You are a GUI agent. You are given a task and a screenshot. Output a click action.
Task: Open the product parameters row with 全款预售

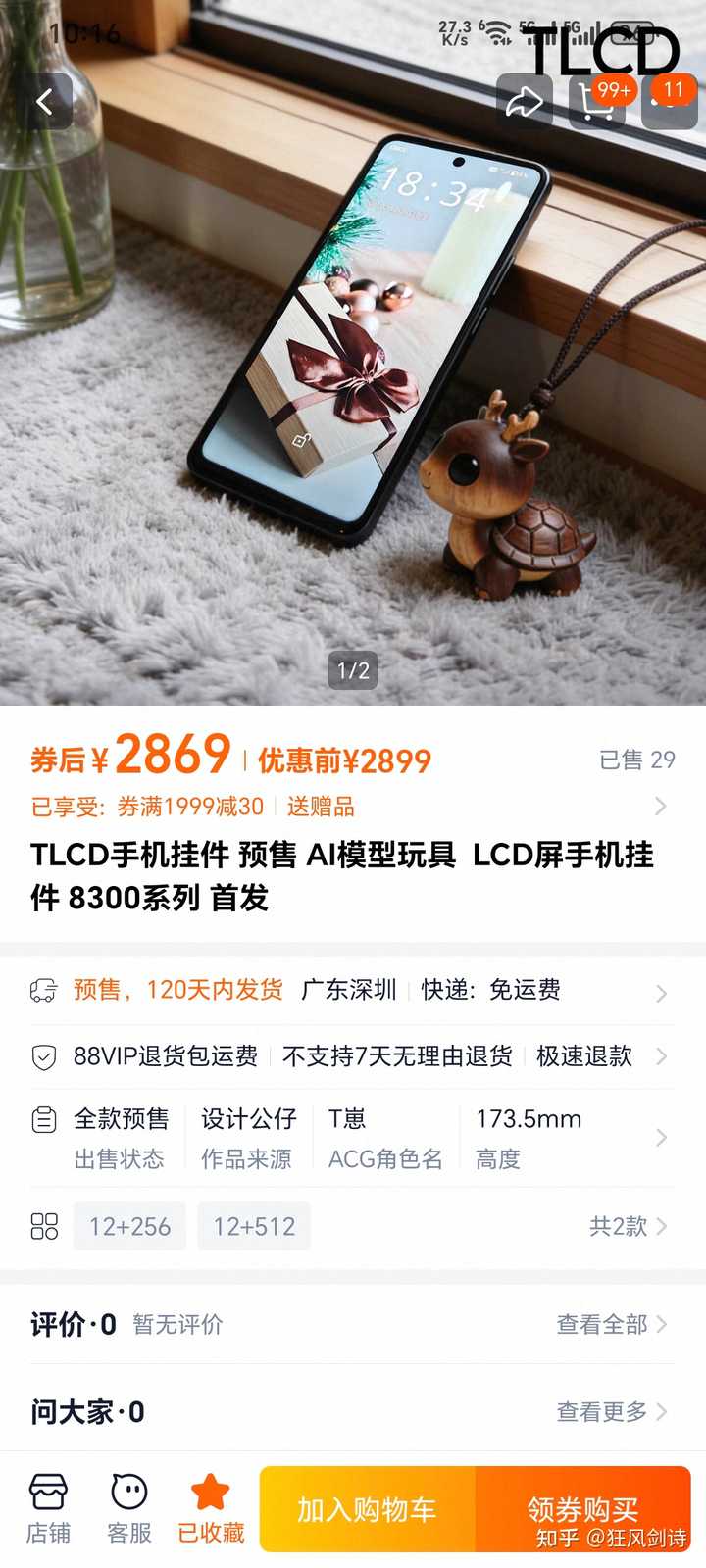(x=353, y=1138)
